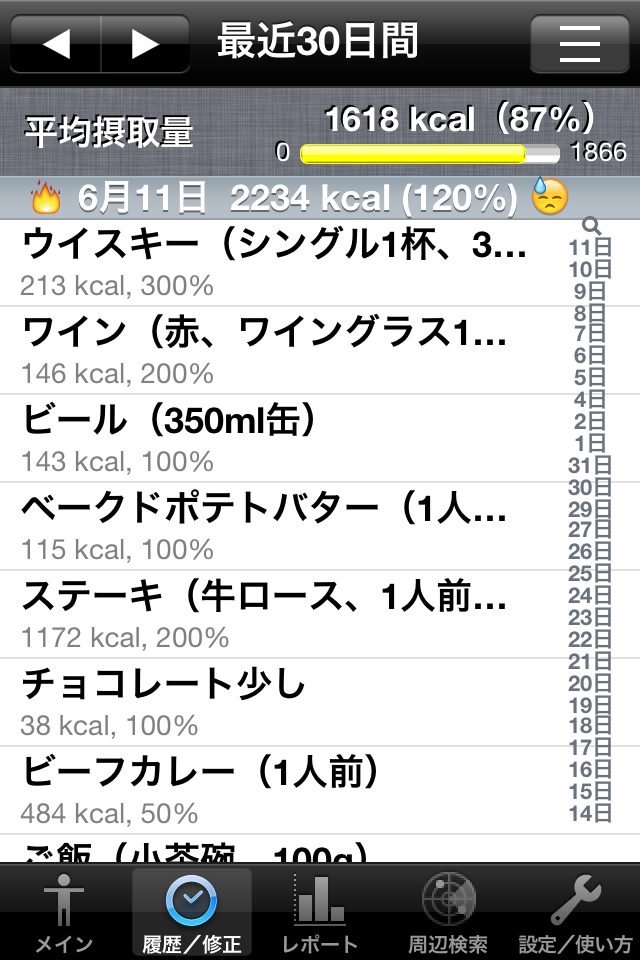Switch to the メイン tab

(x=64, y=912)
